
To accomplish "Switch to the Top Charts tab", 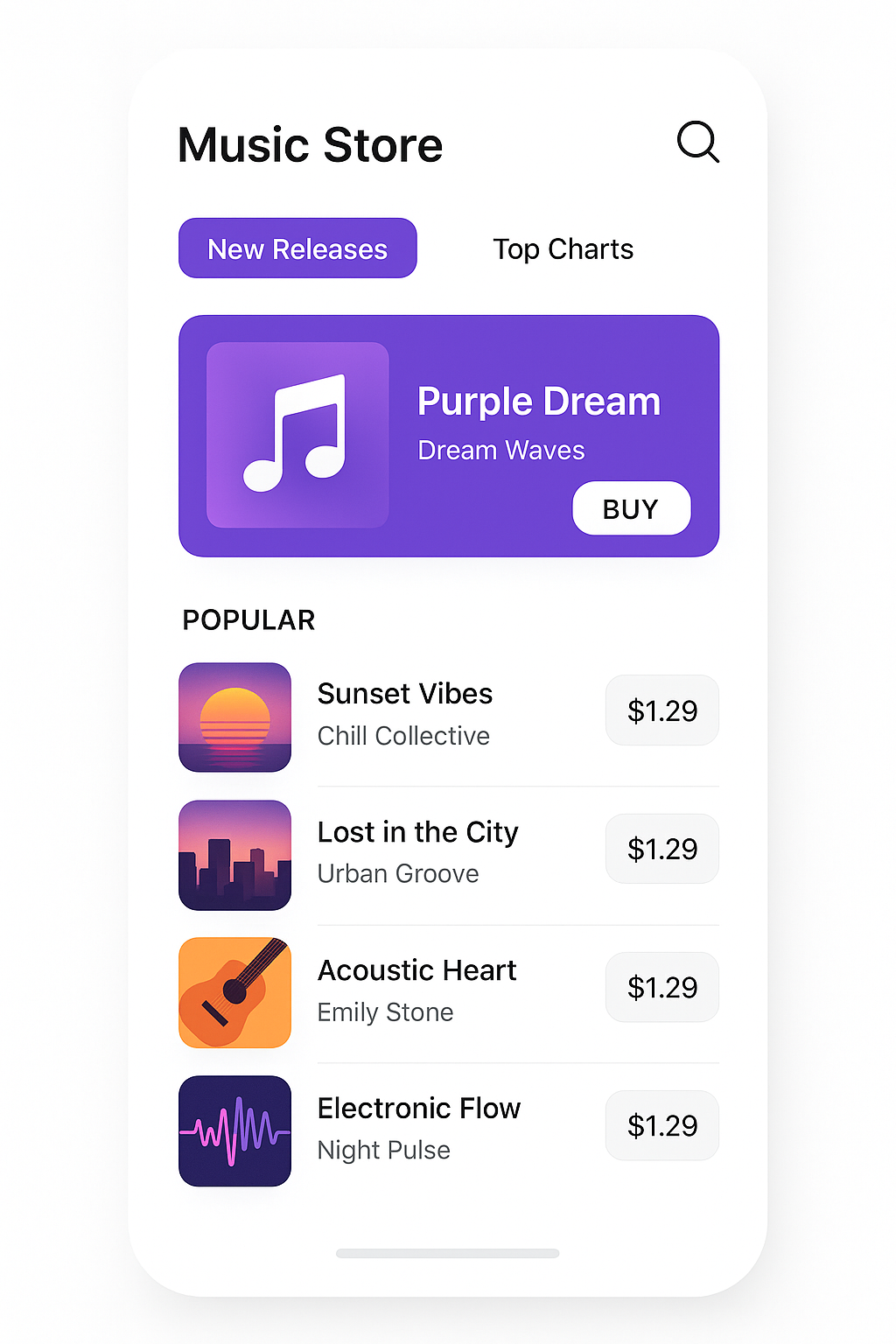I will pos(563,249).
